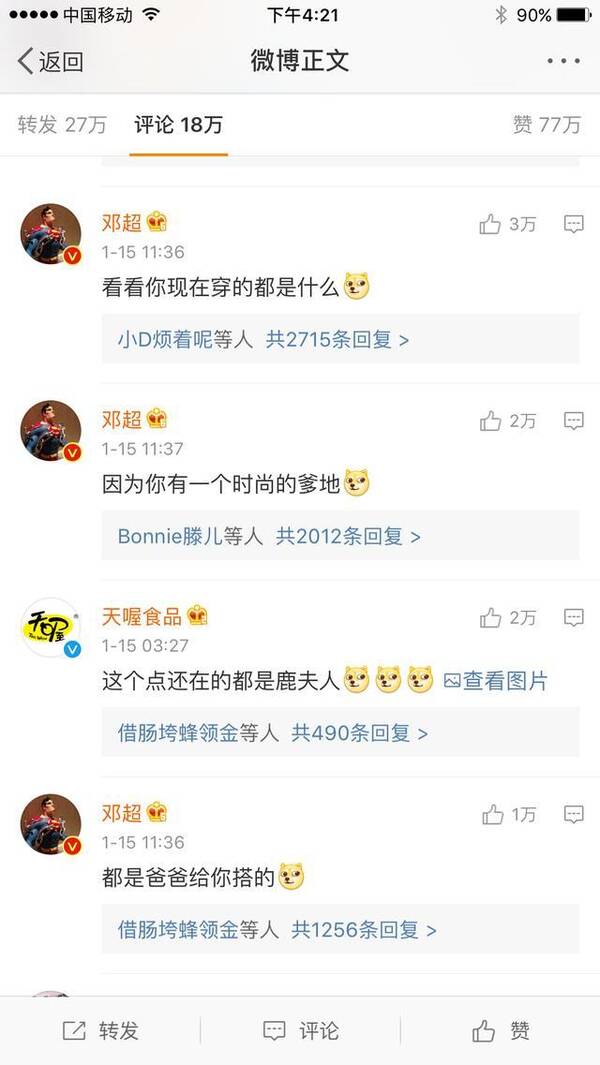Open the 共1256条回复 reply thread
Screen dimensions: 600x1065
pos(364,930)
